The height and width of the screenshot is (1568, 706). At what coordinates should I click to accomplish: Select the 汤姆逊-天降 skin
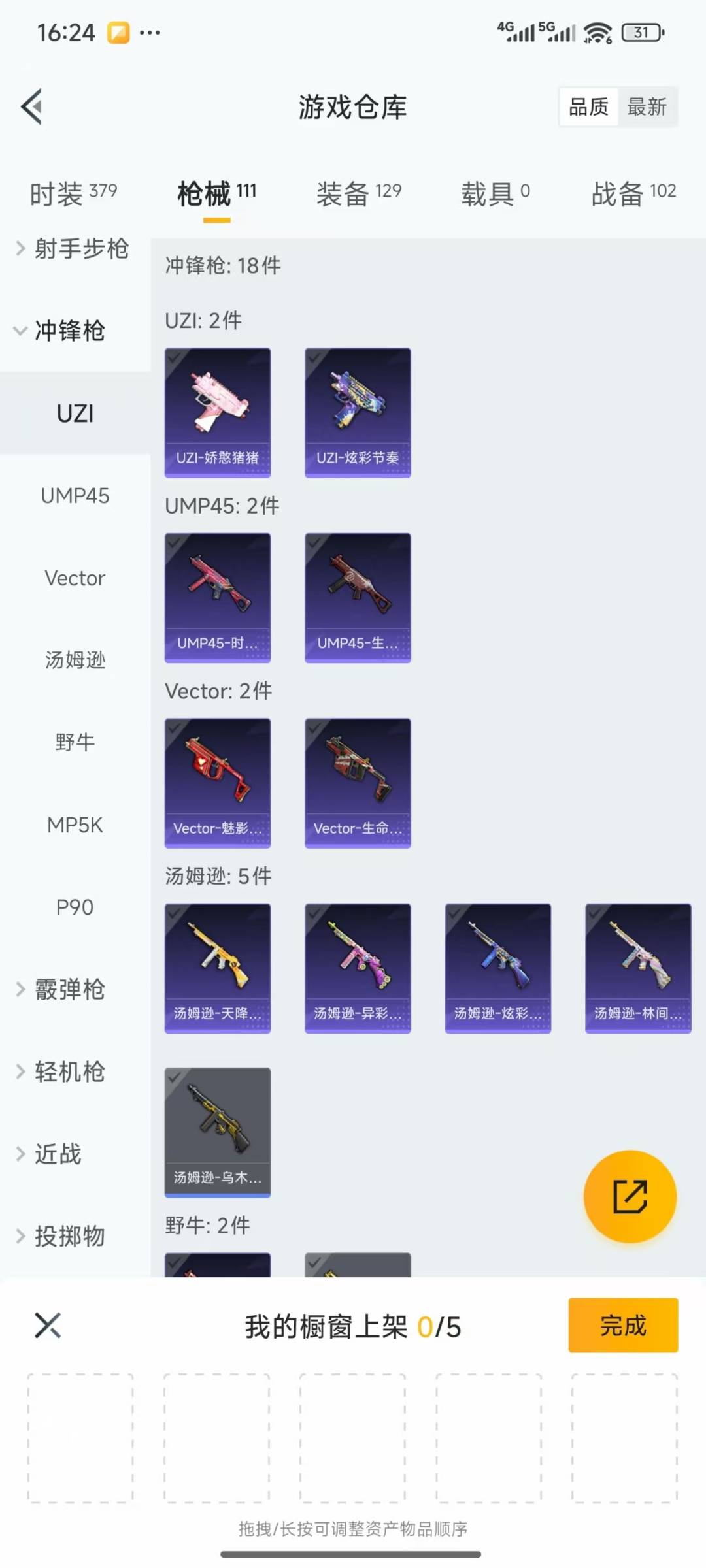point(218,968)
